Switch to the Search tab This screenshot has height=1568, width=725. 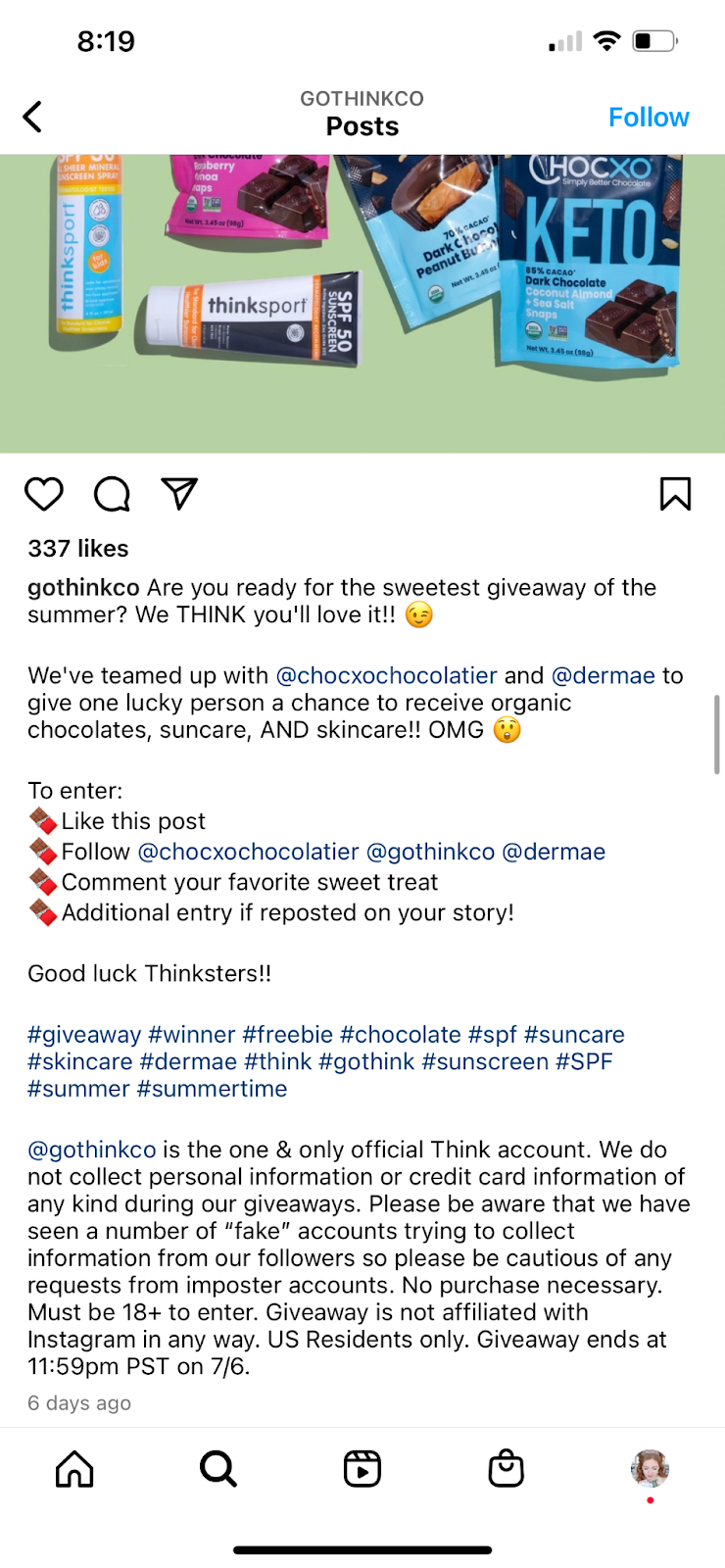pyautogui.click(x=217, y=1469)
